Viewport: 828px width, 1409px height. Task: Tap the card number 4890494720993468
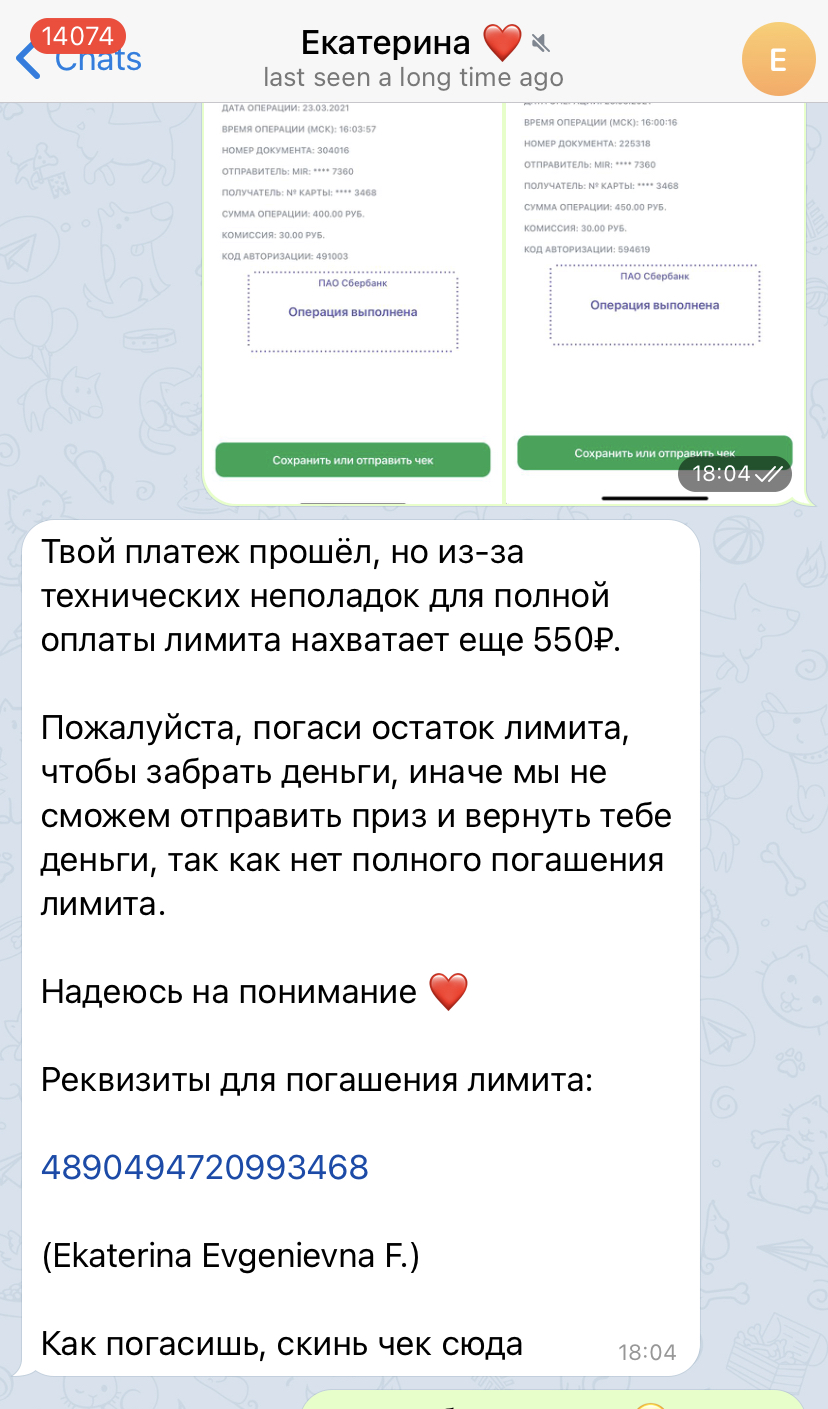coord(205,1167)
